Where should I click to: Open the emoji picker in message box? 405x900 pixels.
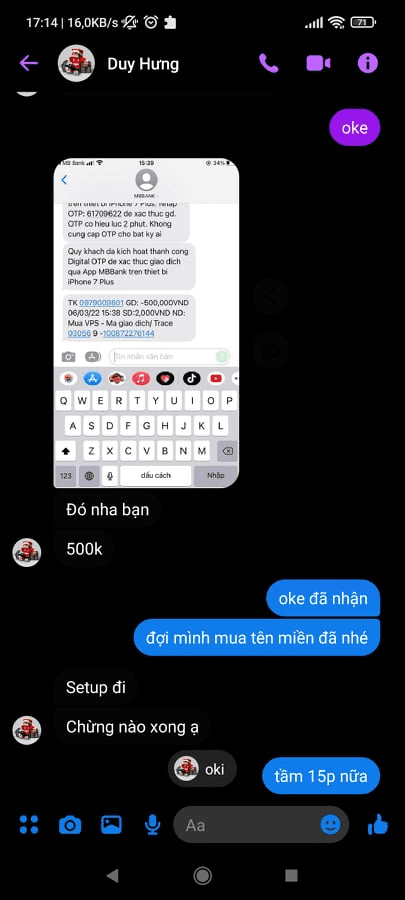coord(330,825)
